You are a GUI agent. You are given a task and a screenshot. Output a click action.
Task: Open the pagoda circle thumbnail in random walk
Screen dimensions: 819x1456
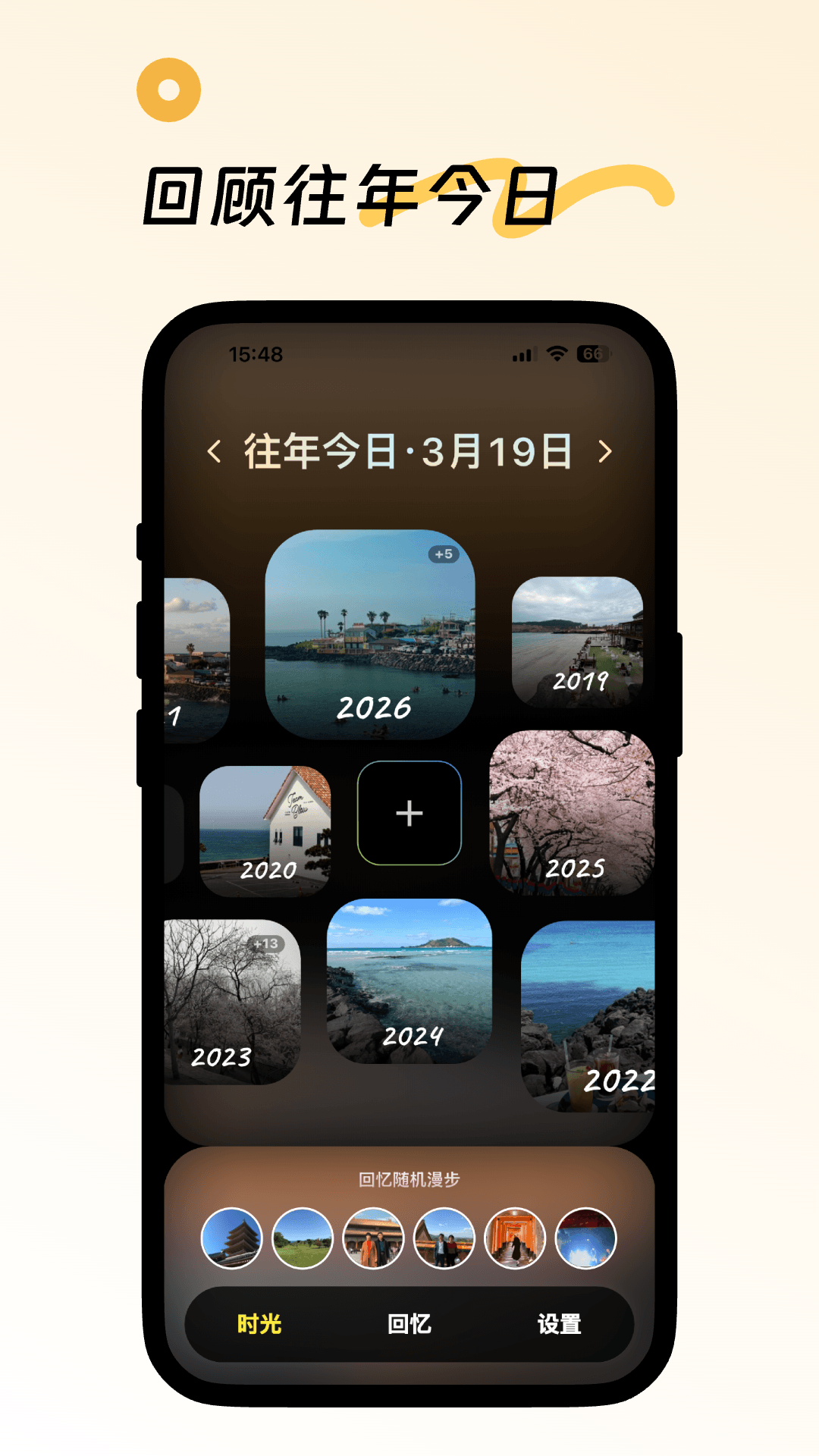coord(231,1238)
